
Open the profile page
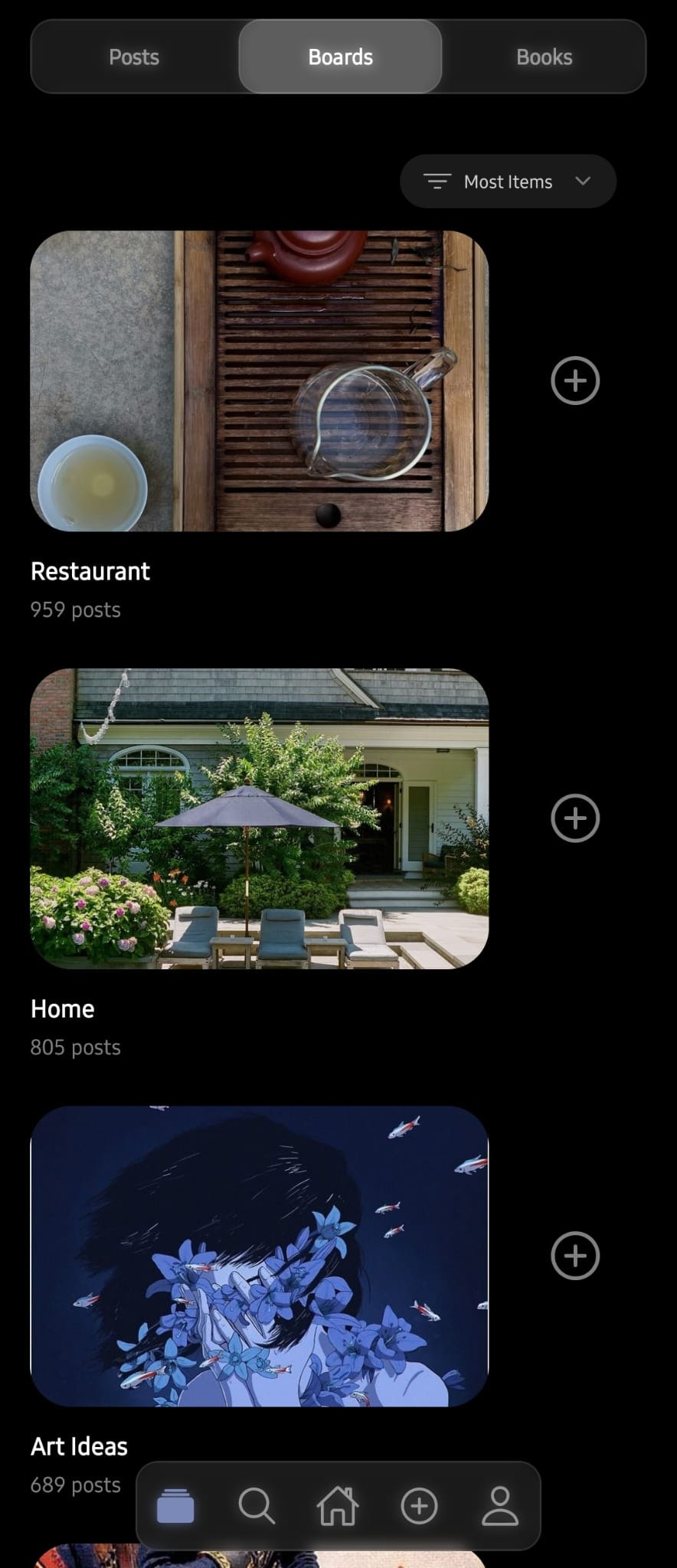pos(500,1506)
